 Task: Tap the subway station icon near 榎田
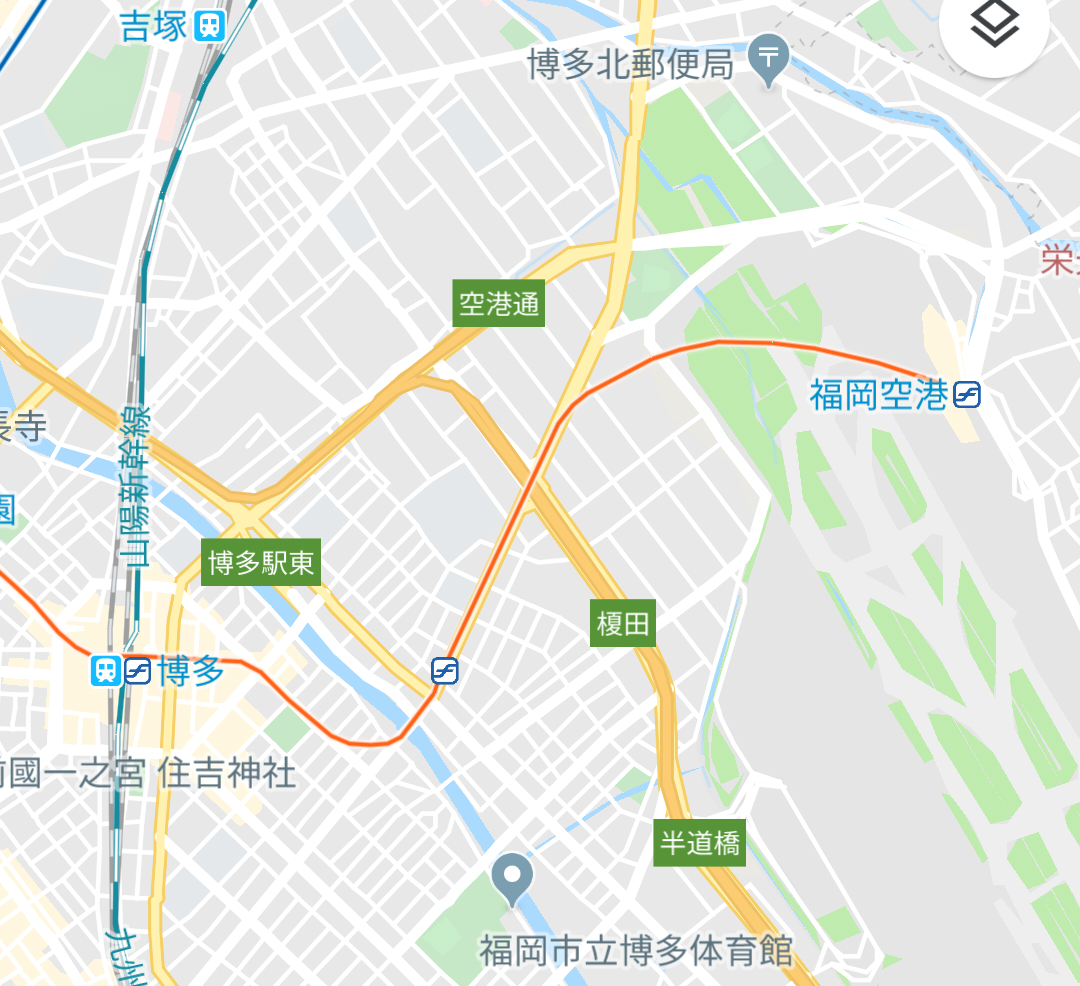(445, 670)
